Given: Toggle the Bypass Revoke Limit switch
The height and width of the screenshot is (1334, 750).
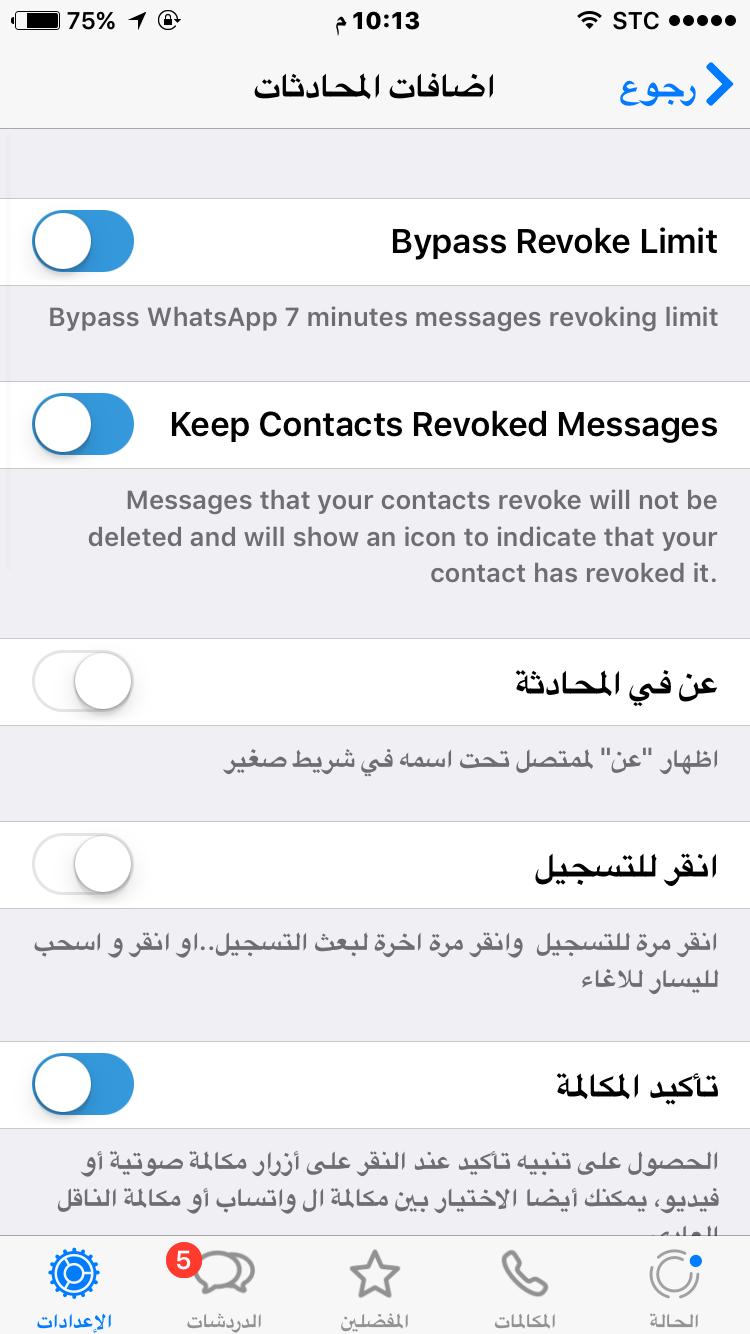Looking at the screenshot, I should 83,242.
